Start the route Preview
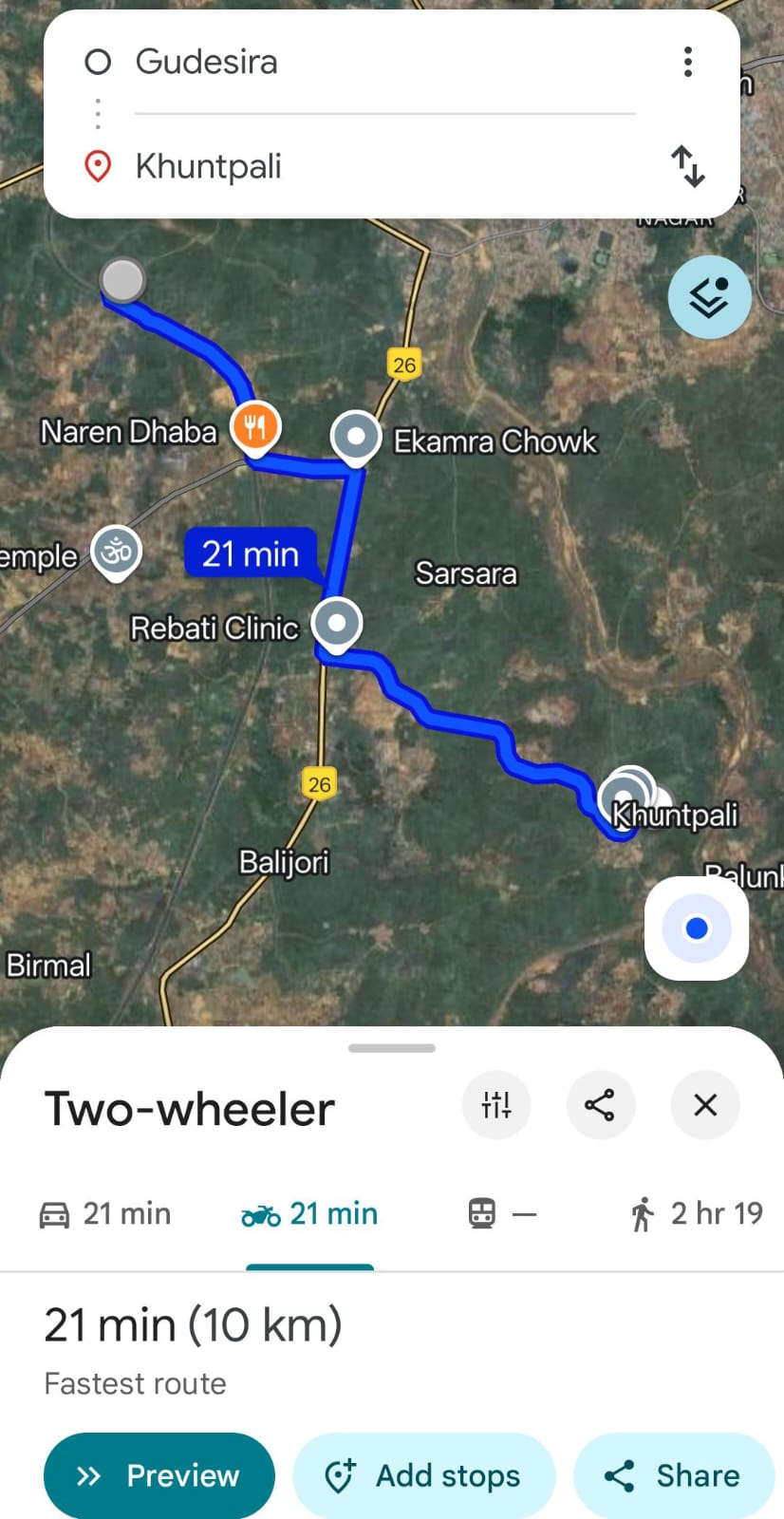This screenshot has height=1519, width=784. [159, 1475]
